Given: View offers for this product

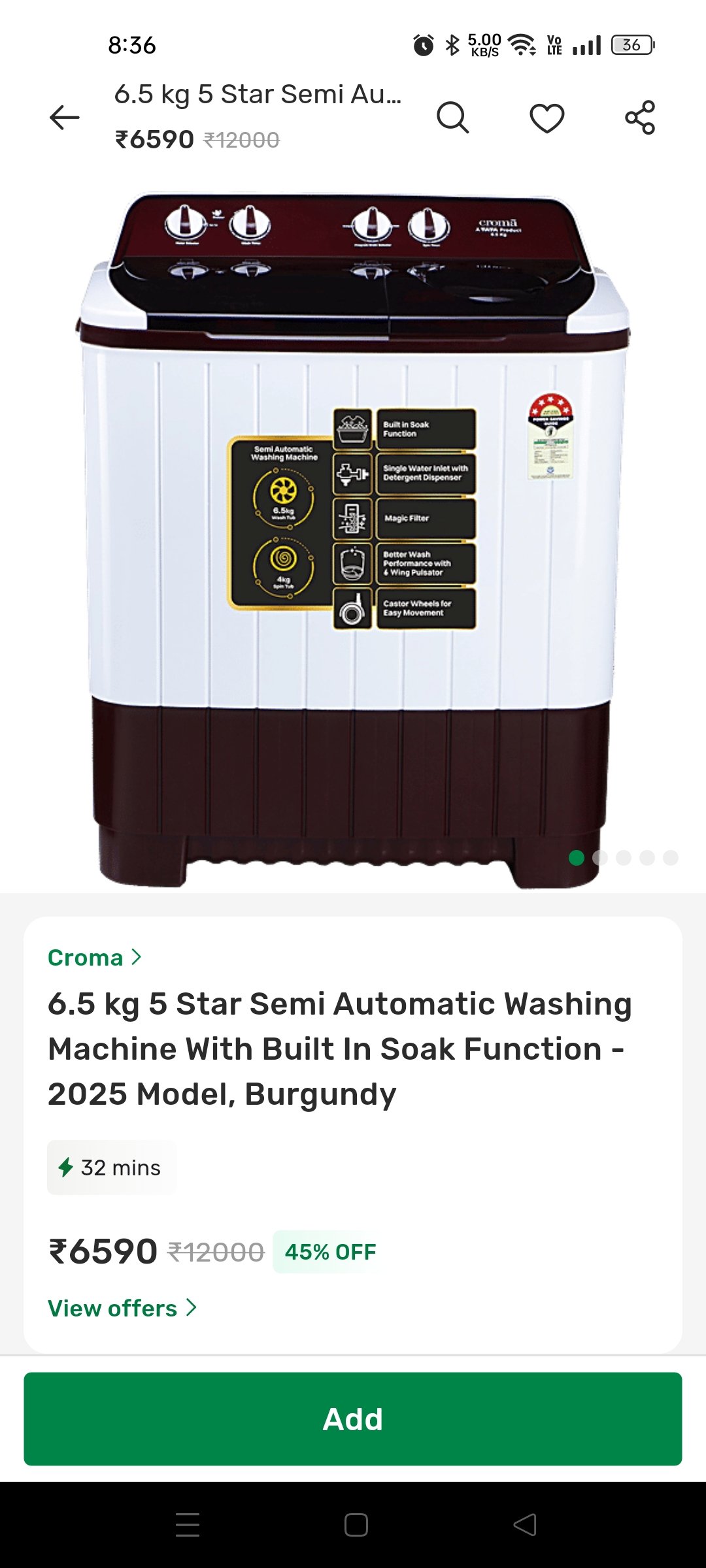Looking at the screenshot, I should click(122, 1308).
